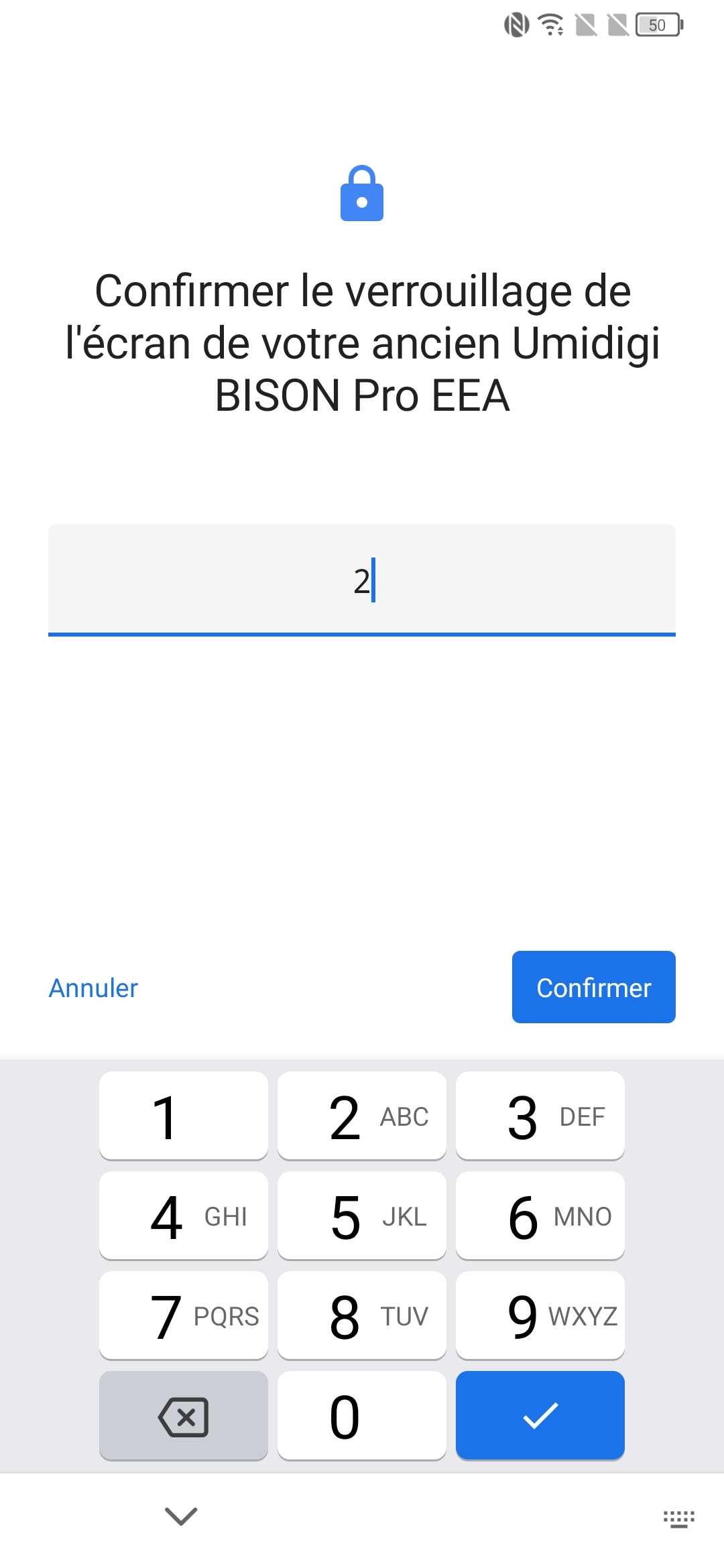Tap the Confirmer button

[x=593, y=987]
